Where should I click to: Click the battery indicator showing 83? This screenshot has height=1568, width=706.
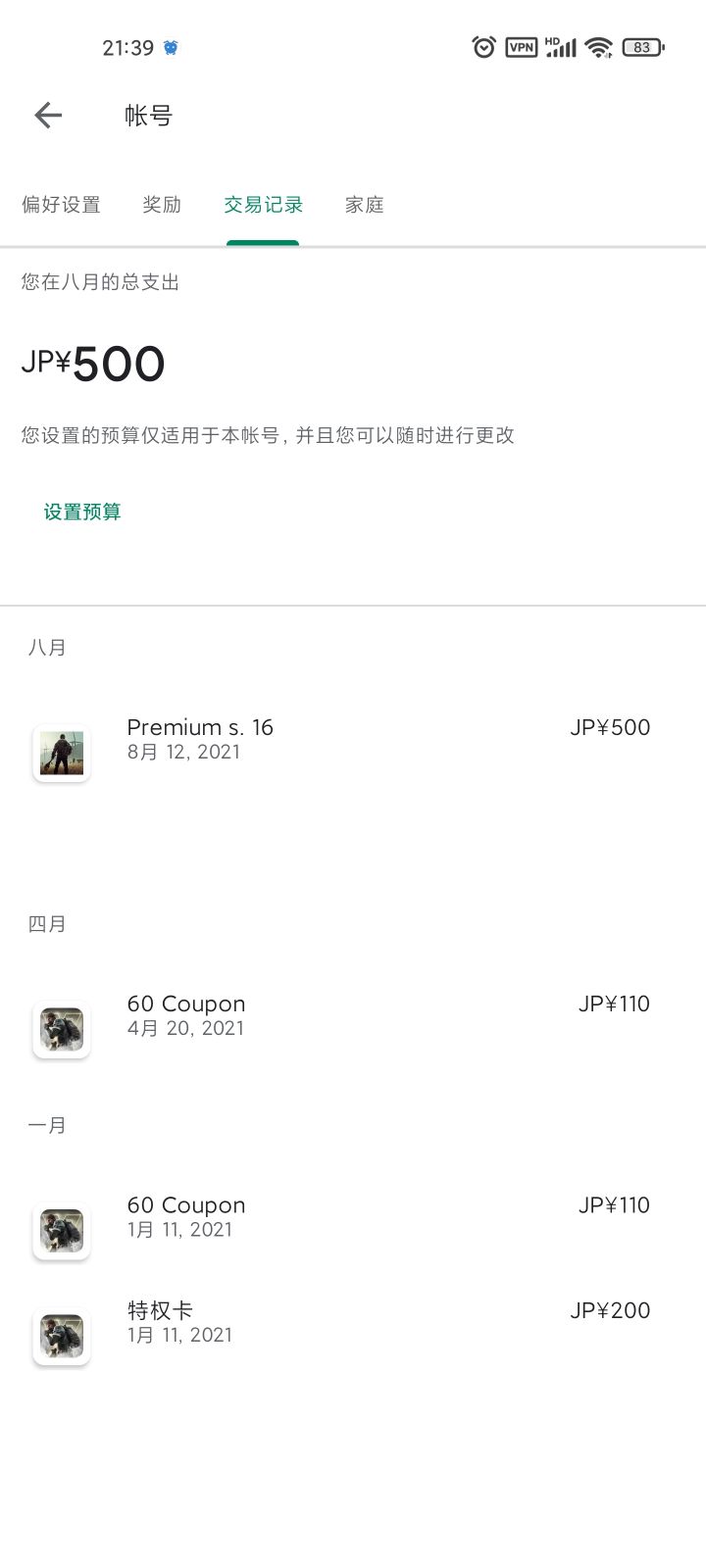coord(639,46)
